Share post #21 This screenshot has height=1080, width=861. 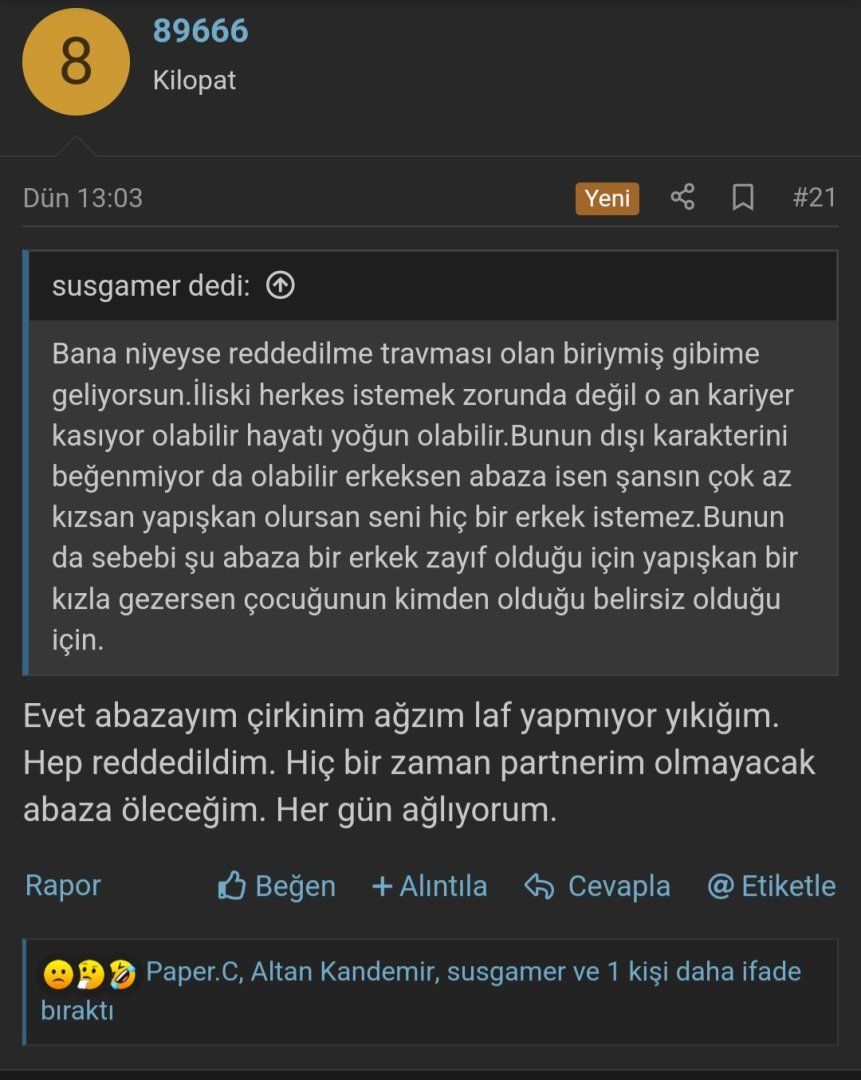tap(682, 197)
